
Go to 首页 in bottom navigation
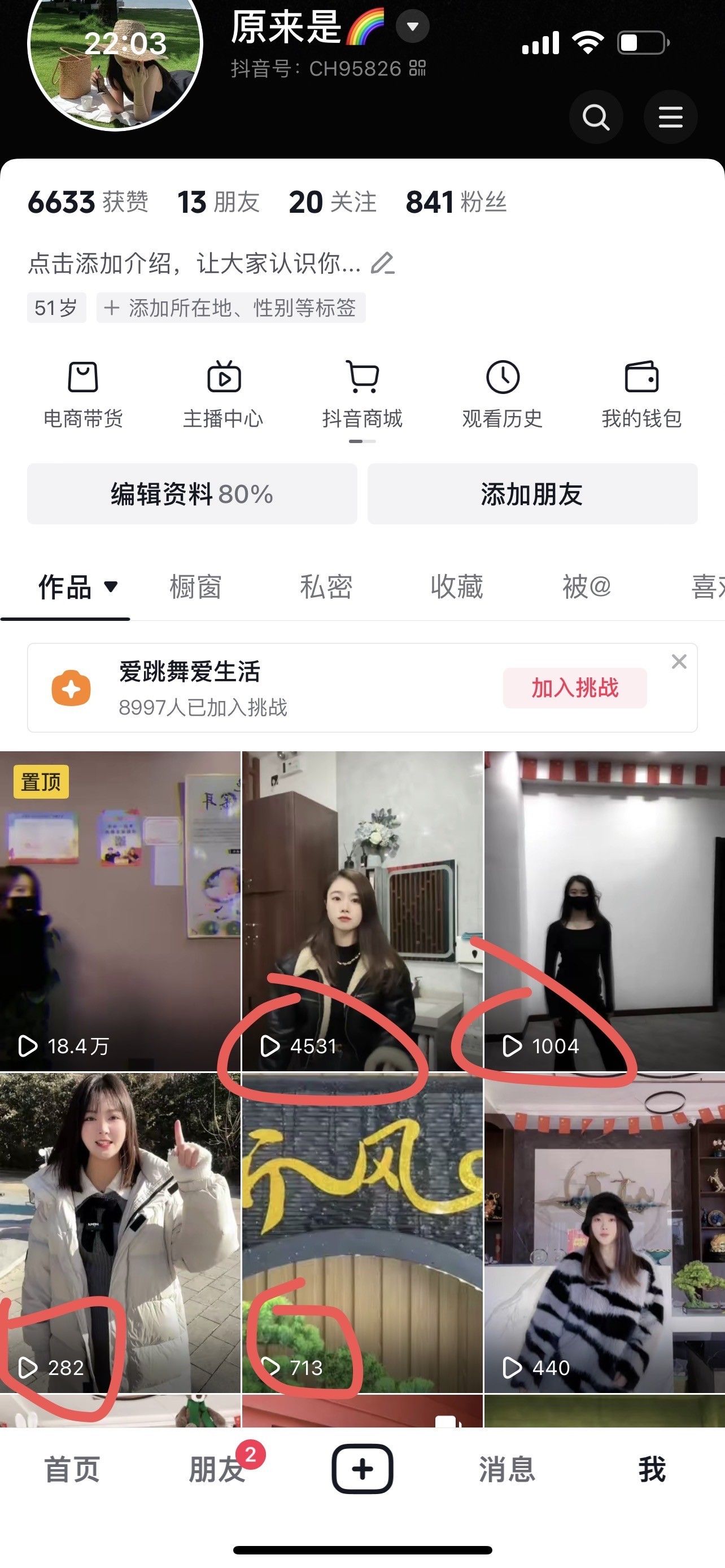click(72, 1469)
